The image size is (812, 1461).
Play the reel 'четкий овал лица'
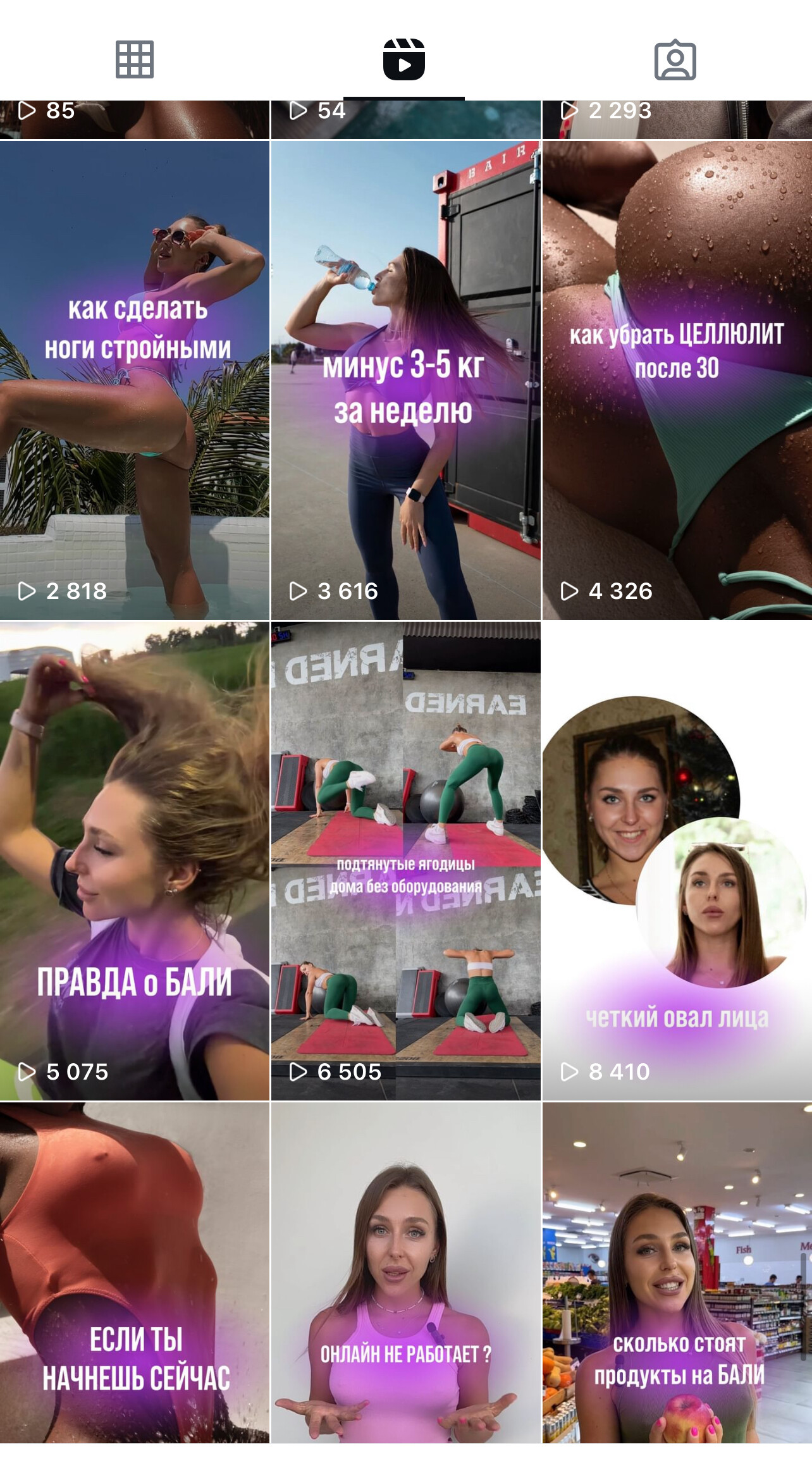coord(677,860)
